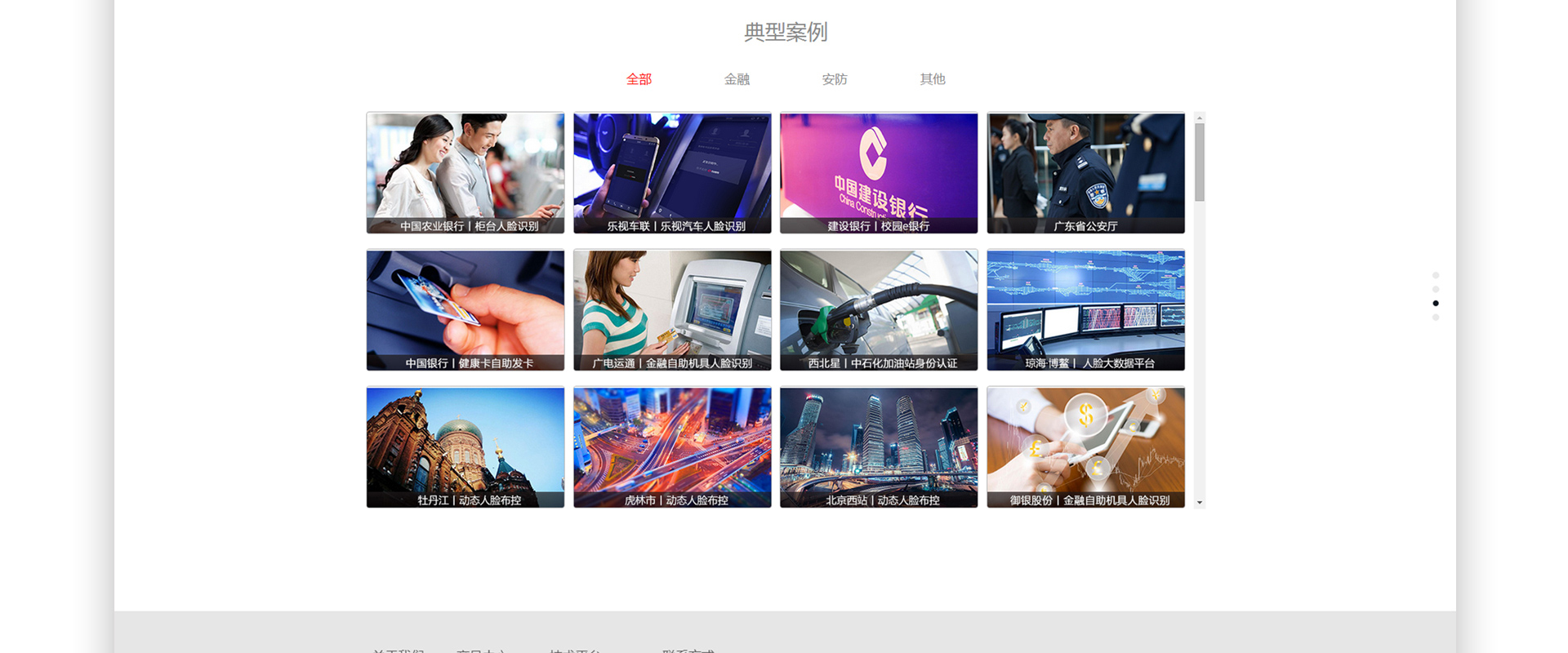This screenshot has height=653, width=1568.
Task: Click the scrollbar down arrow of case list
Action: coord(1200,503)
